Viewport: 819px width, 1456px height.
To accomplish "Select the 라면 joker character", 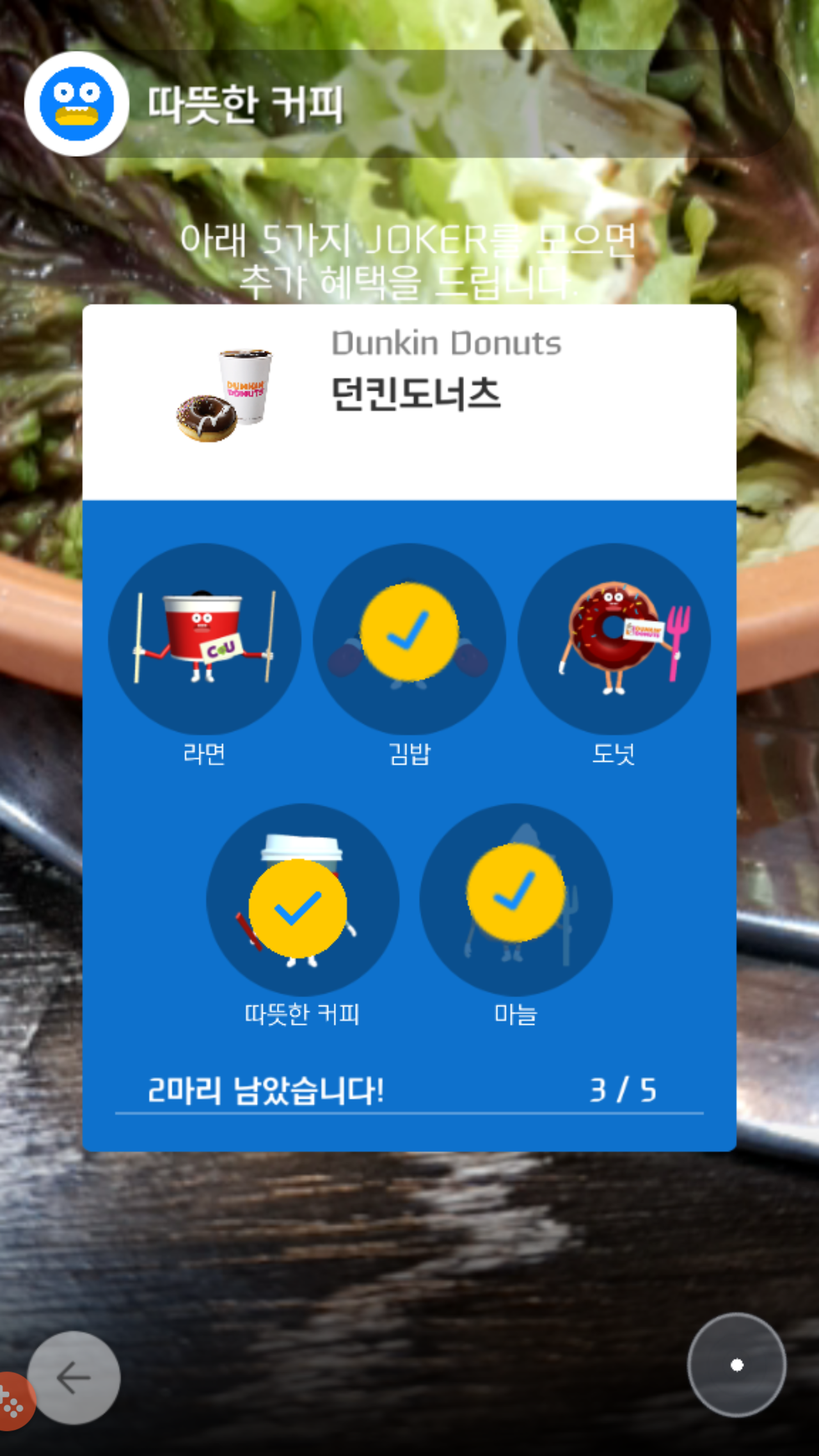I will [x=204, y=639].
